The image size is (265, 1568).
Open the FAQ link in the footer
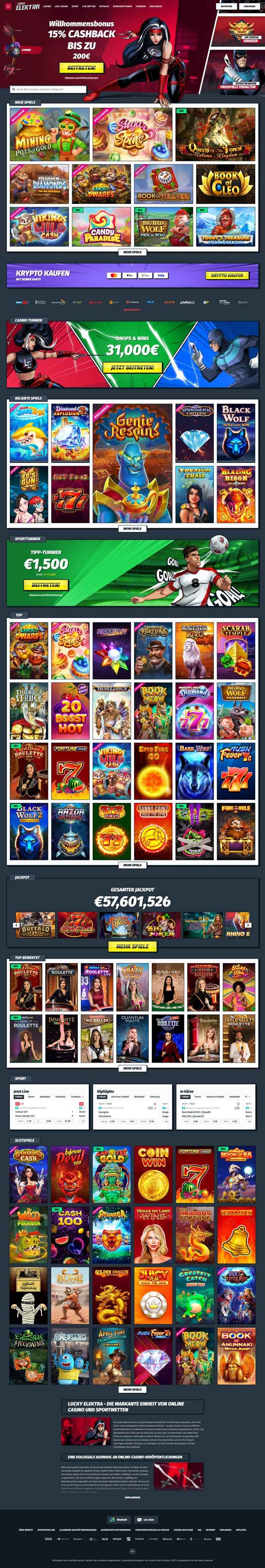[200, 1530]
